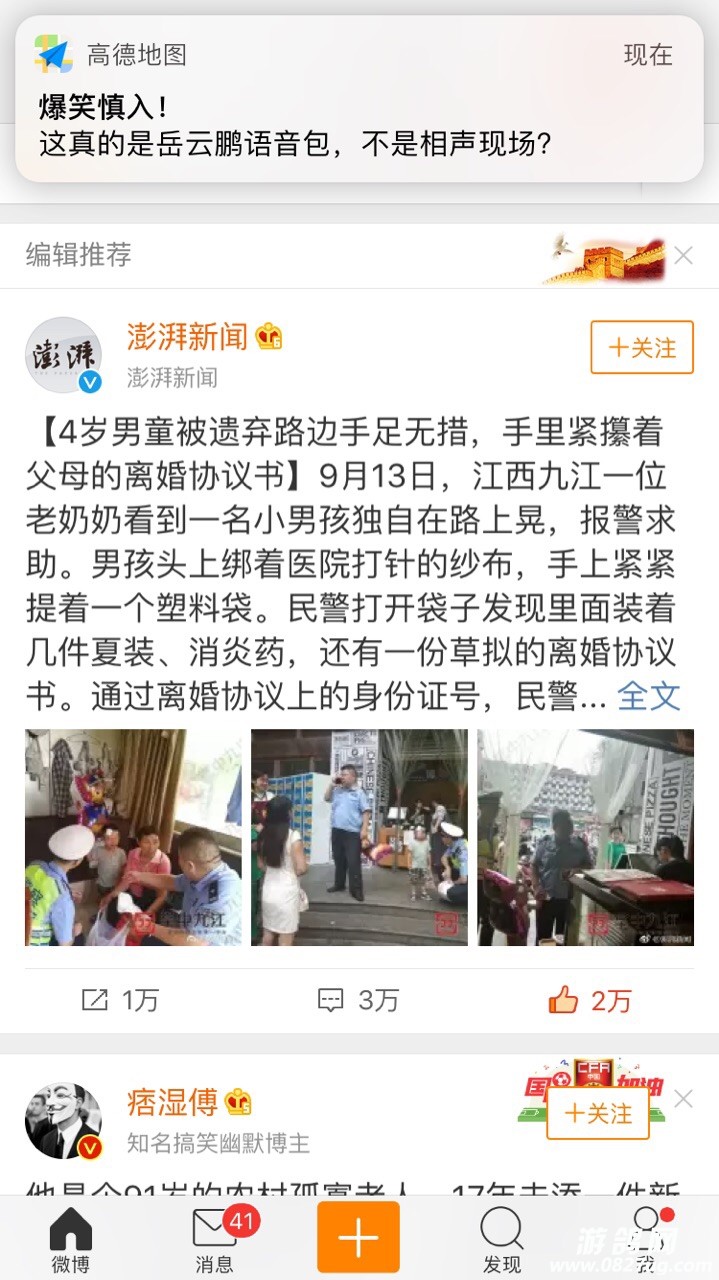Image resolution: width=719 pixels, height=1280 pixels.
Task: Repost the 澎湃新闻 post
Action: pos(120,999)
